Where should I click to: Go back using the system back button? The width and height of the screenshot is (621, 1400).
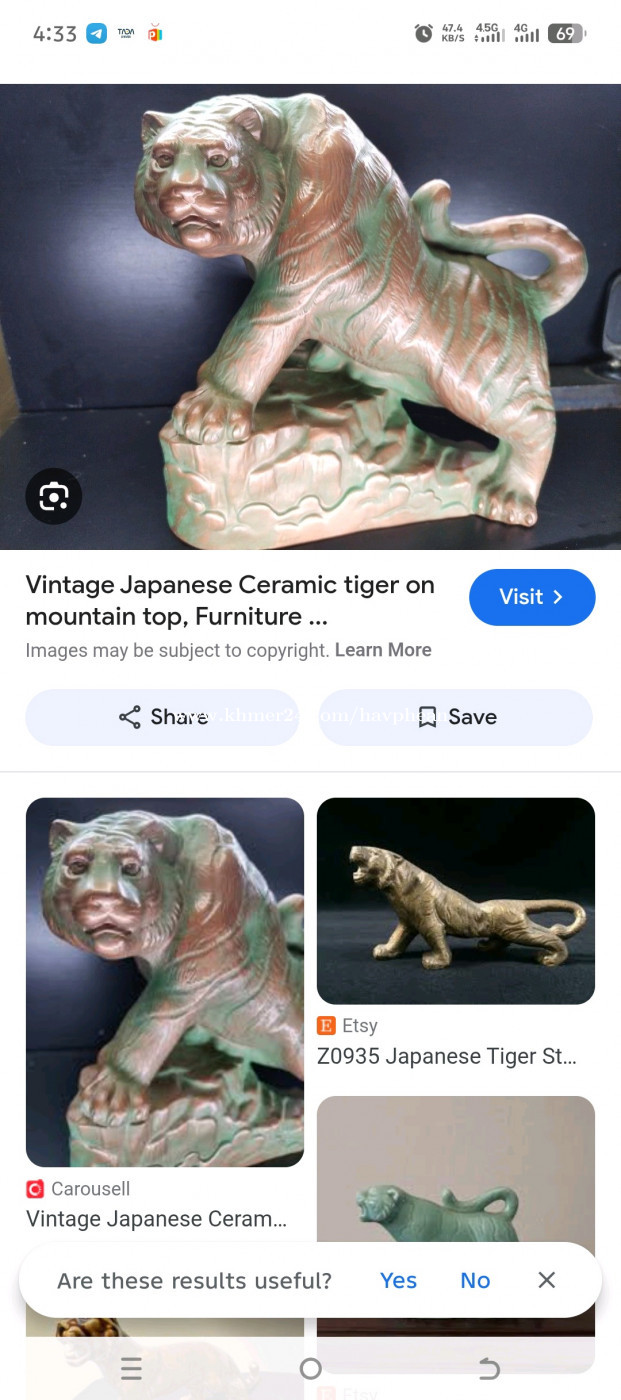point(488,1369)
